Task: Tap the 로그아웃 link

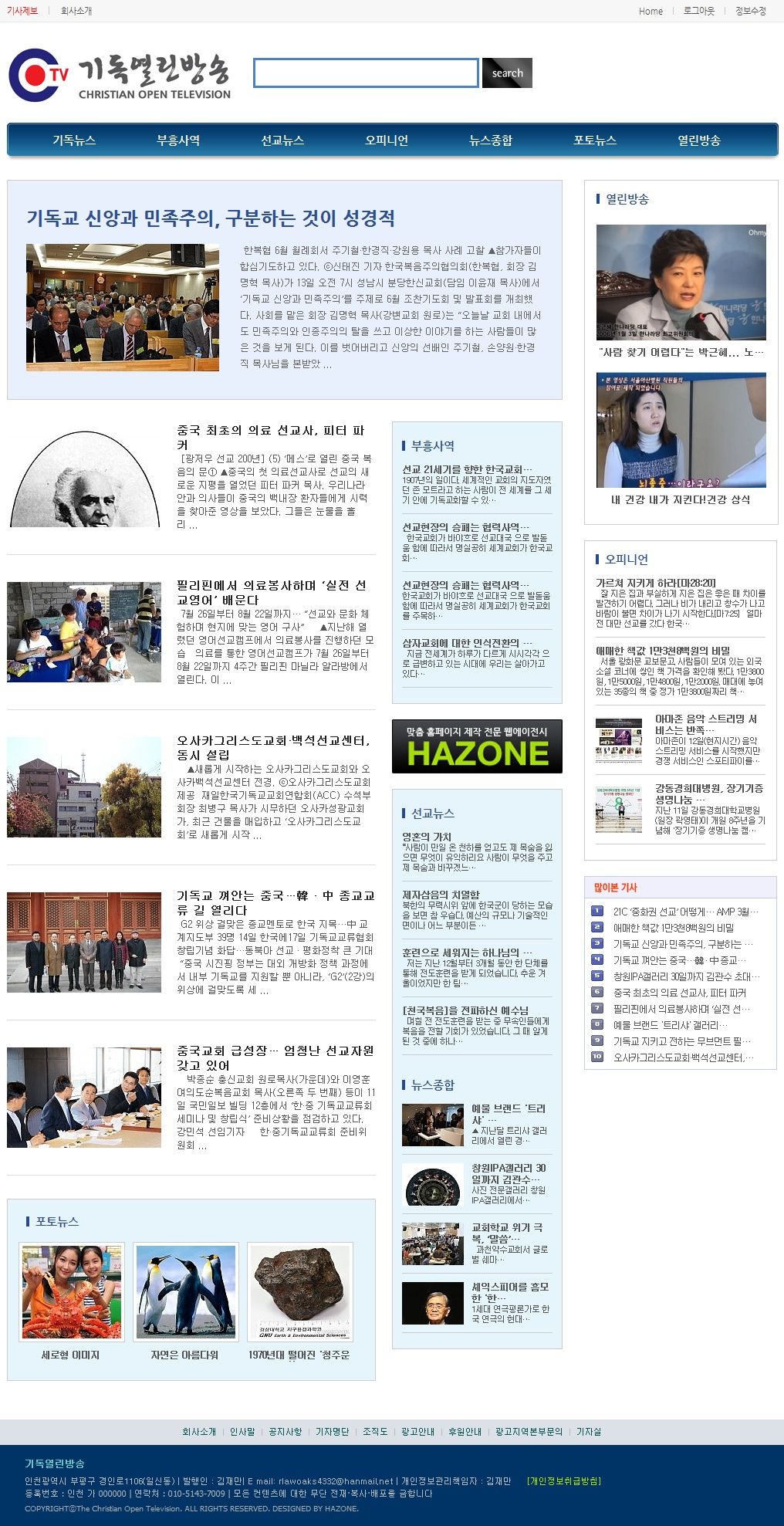Action: point(699,11)
